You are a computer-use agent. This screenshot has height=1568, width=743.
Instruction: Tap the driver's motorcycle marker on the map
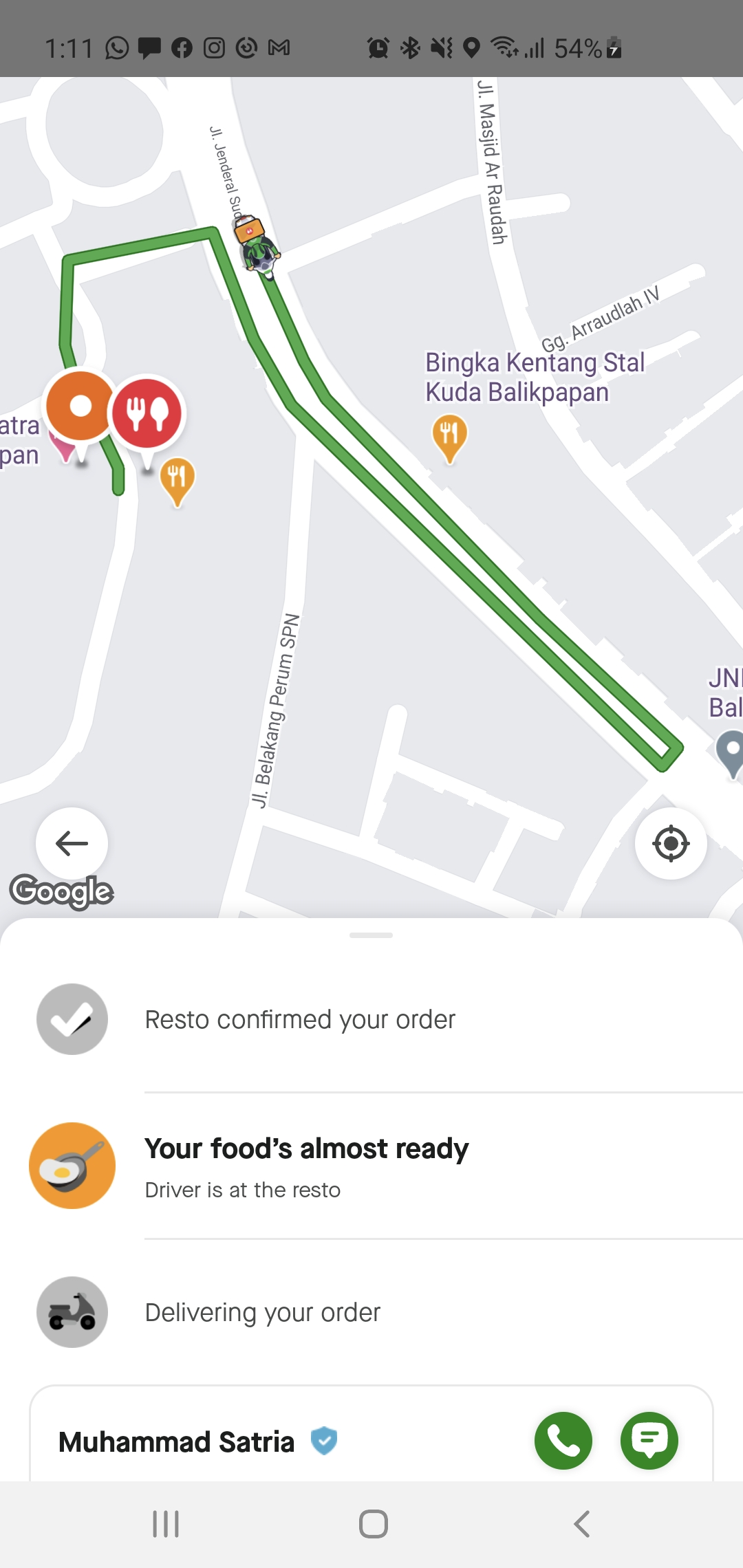258,248
